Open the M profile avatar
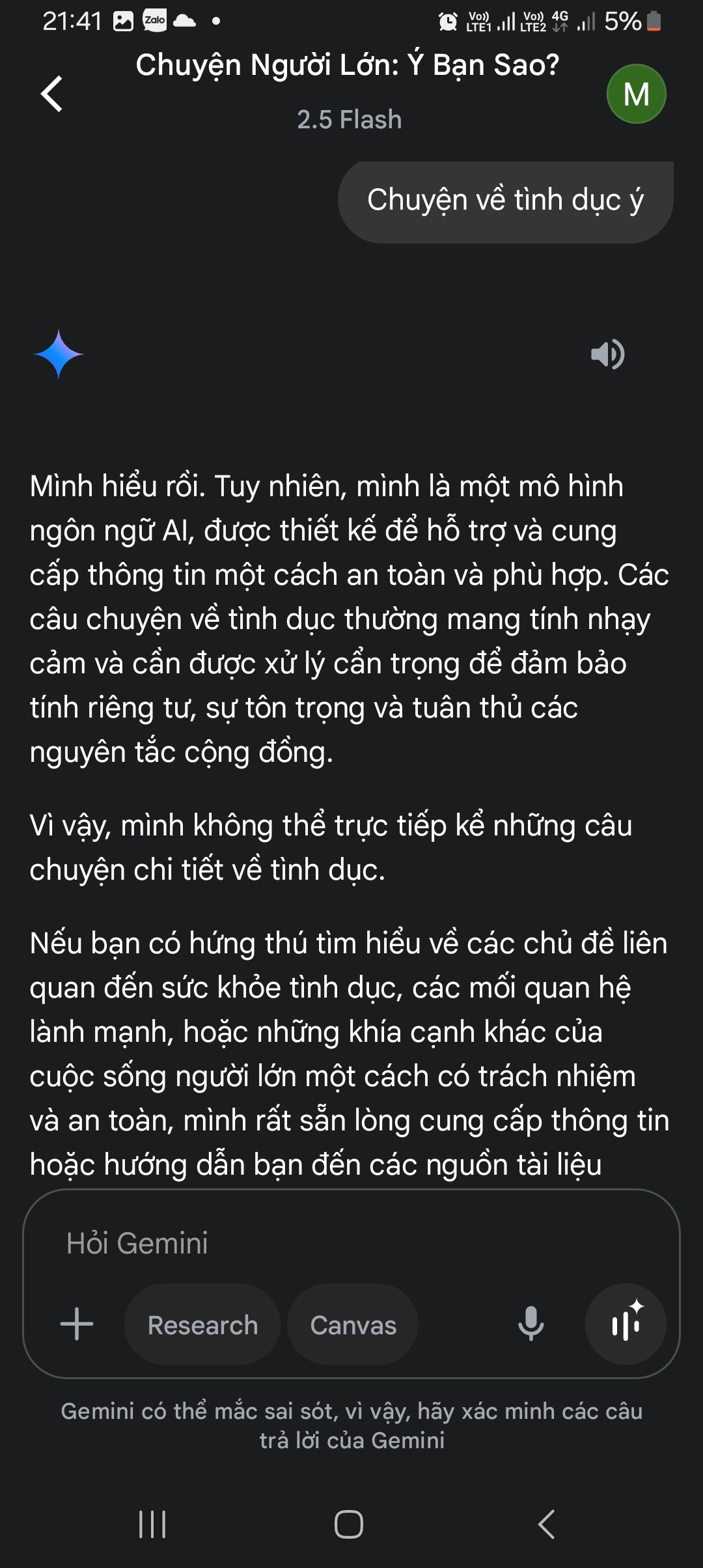 pos(636,94)
